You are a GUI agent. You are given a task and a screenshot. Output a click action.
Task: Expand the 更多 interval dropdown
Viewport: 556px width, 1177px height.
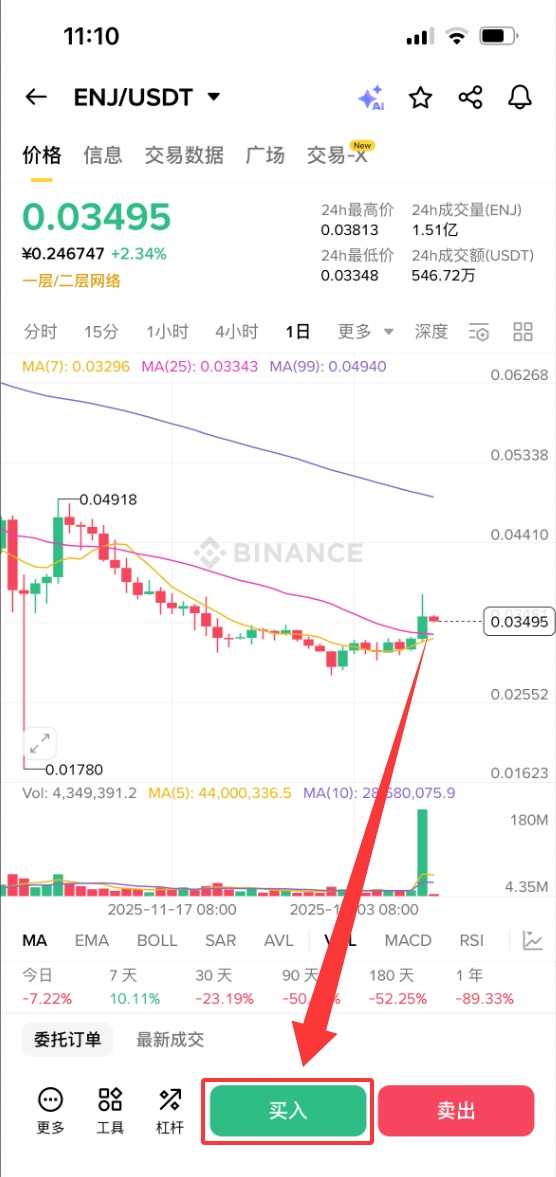(x=365, y=331)
